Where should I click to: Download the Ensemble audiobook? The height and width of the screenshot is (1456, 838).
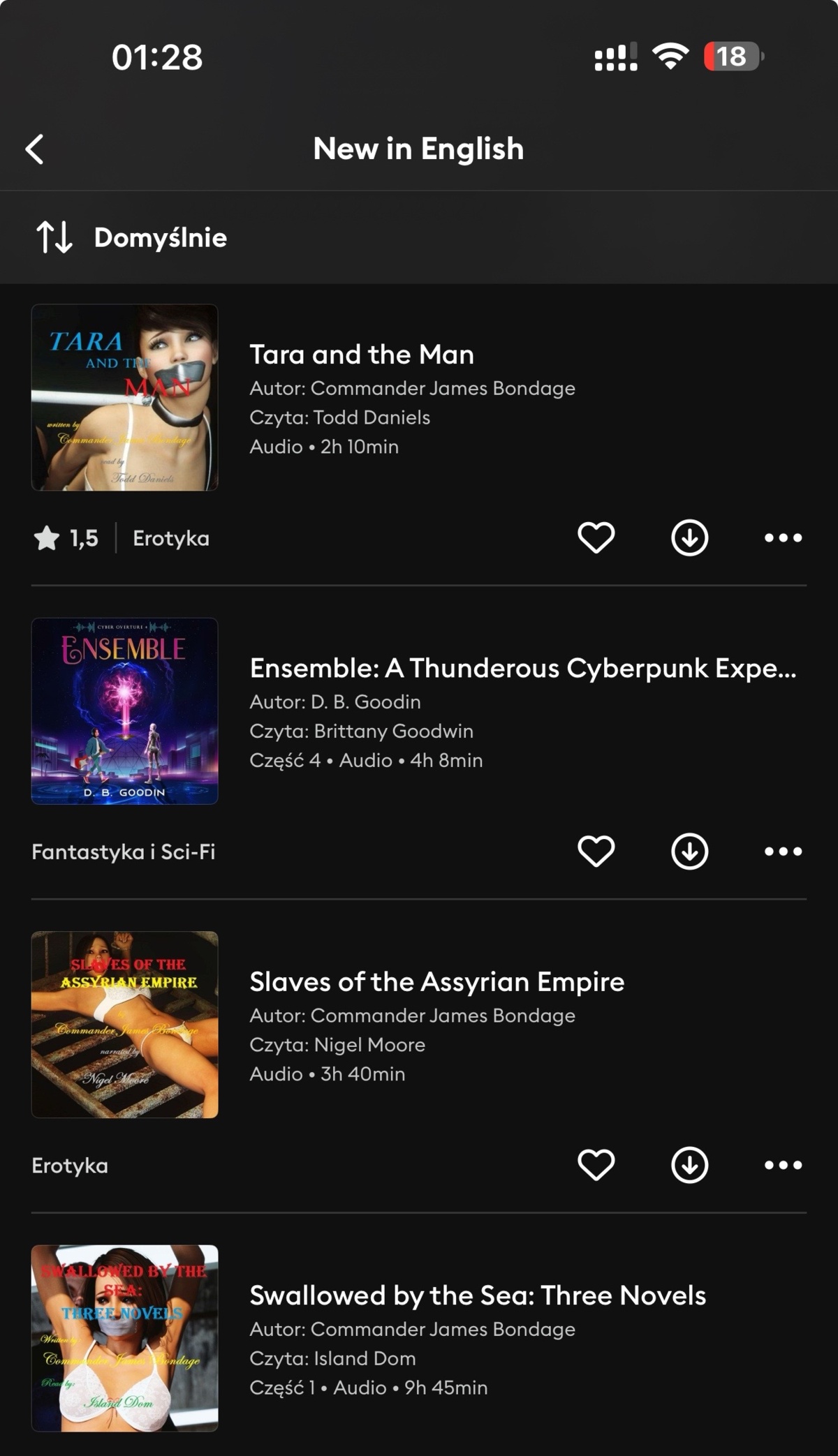pyautogui.click(x=689, y=851)
